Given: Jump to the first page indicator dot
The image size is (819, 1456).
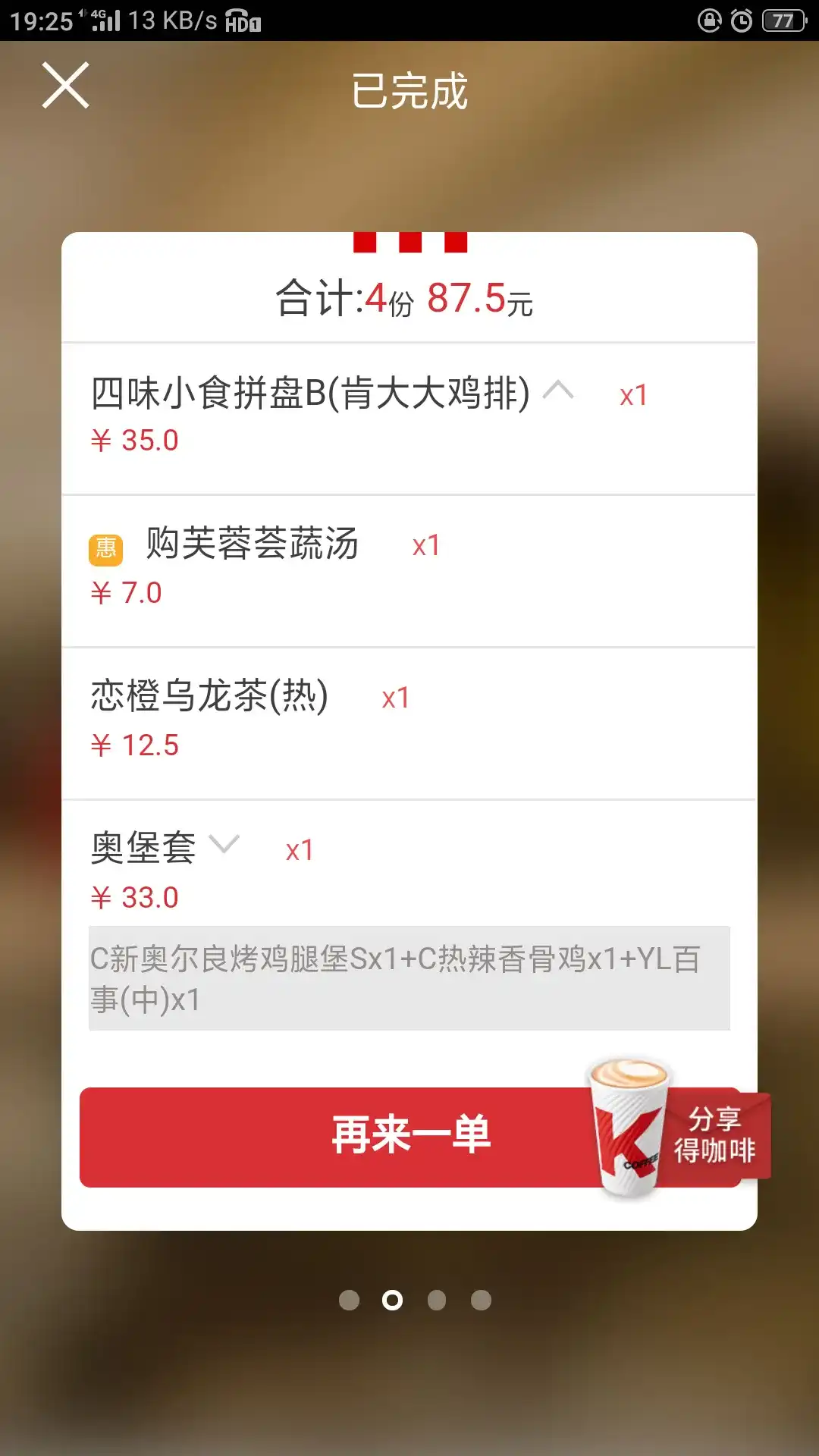Looking at the screenshot, I should point(349,1300).
